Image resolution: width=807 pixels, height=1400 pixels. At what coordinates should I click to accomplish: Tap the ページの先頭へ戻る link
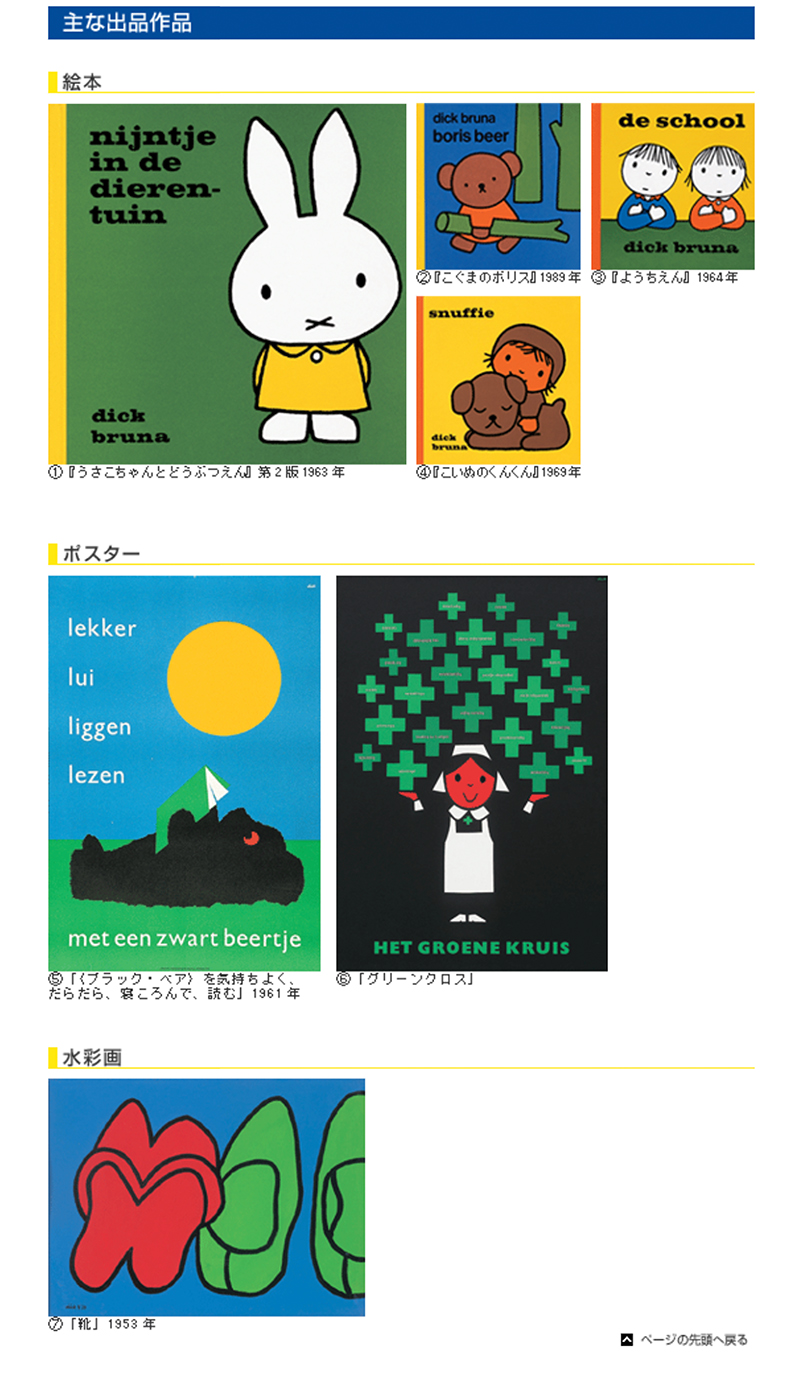692,1340
